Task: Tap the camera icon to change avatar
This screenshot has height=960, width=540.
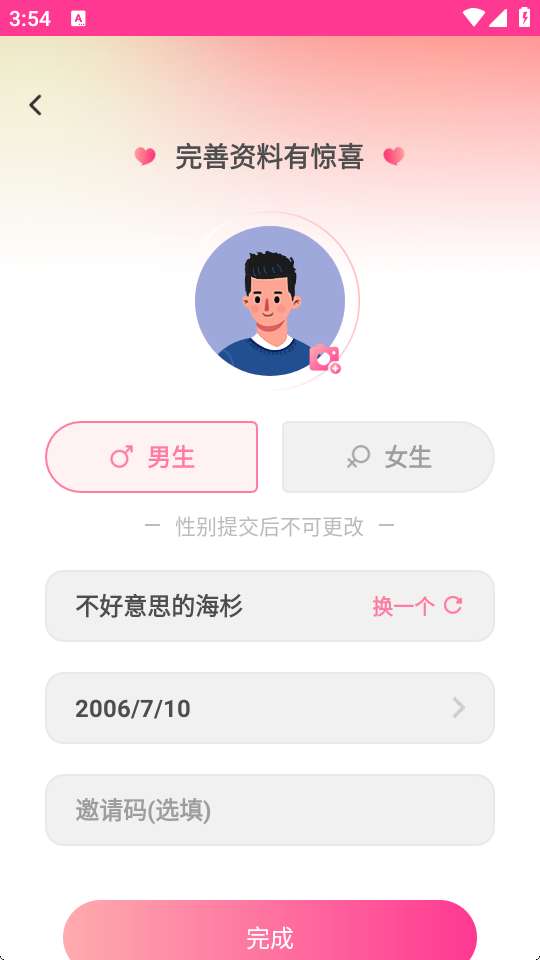Action: 324,359
